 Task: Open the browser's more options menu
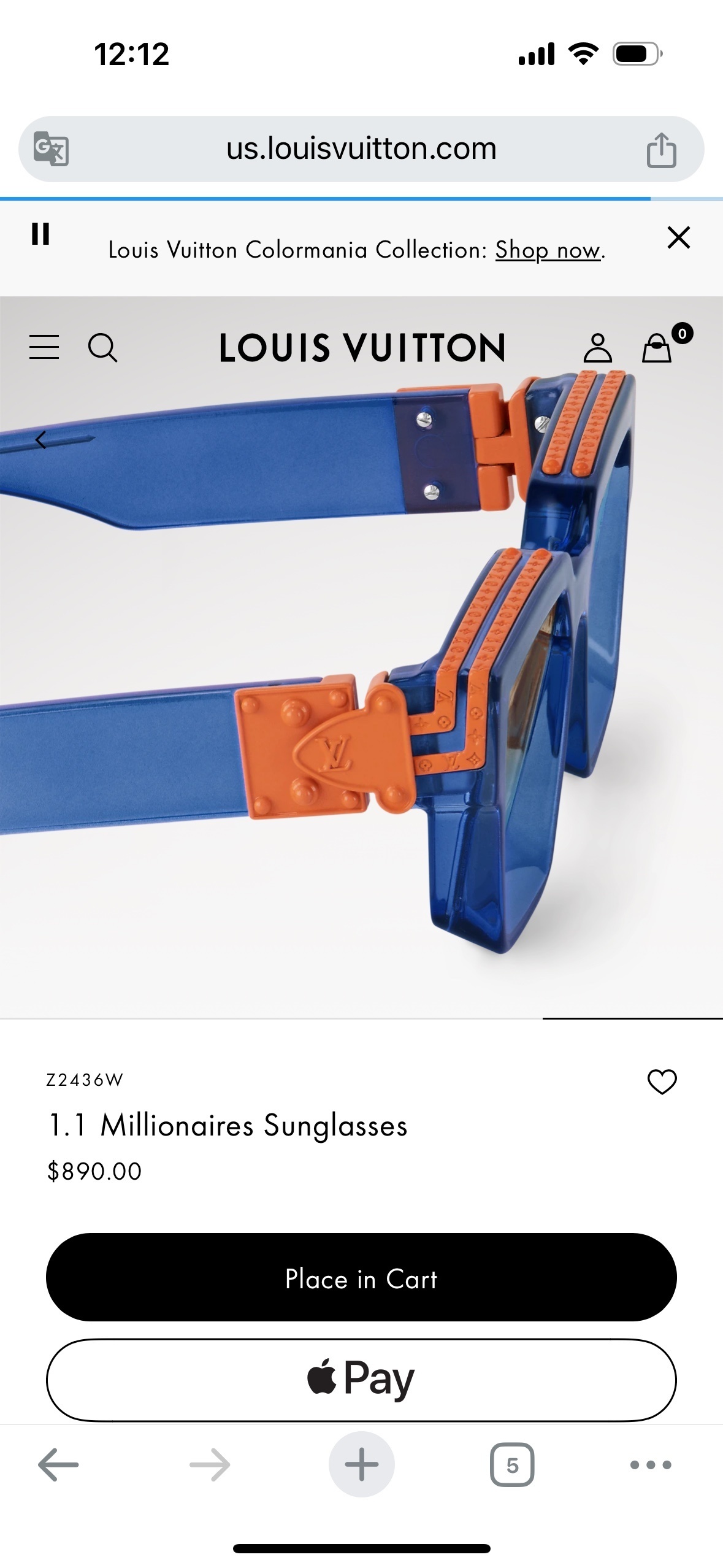tap(651, 1465)
